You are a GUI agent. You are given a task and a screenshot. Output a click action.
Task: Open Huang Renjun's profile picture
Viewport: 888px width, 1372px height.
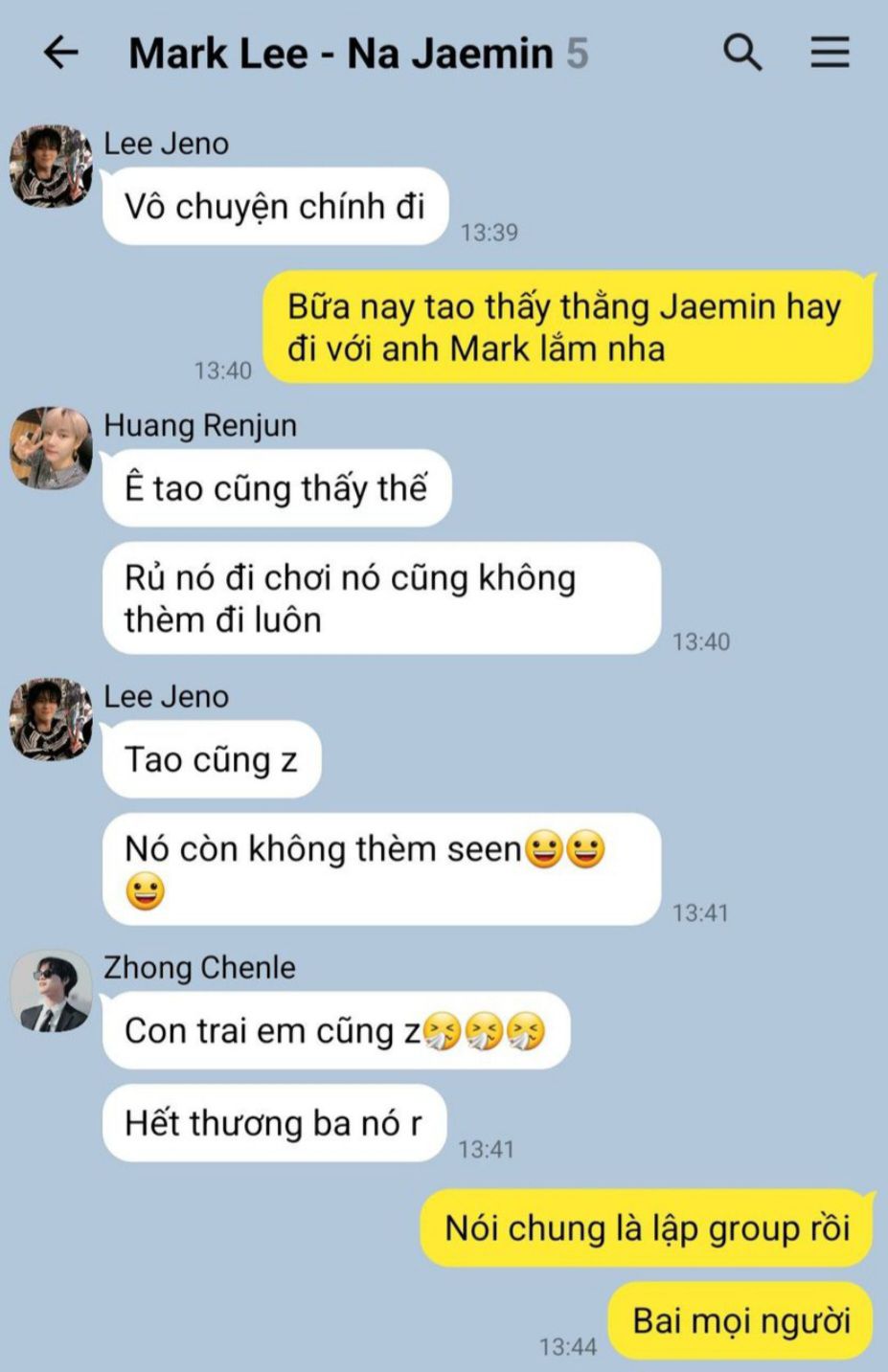(50, 447)
